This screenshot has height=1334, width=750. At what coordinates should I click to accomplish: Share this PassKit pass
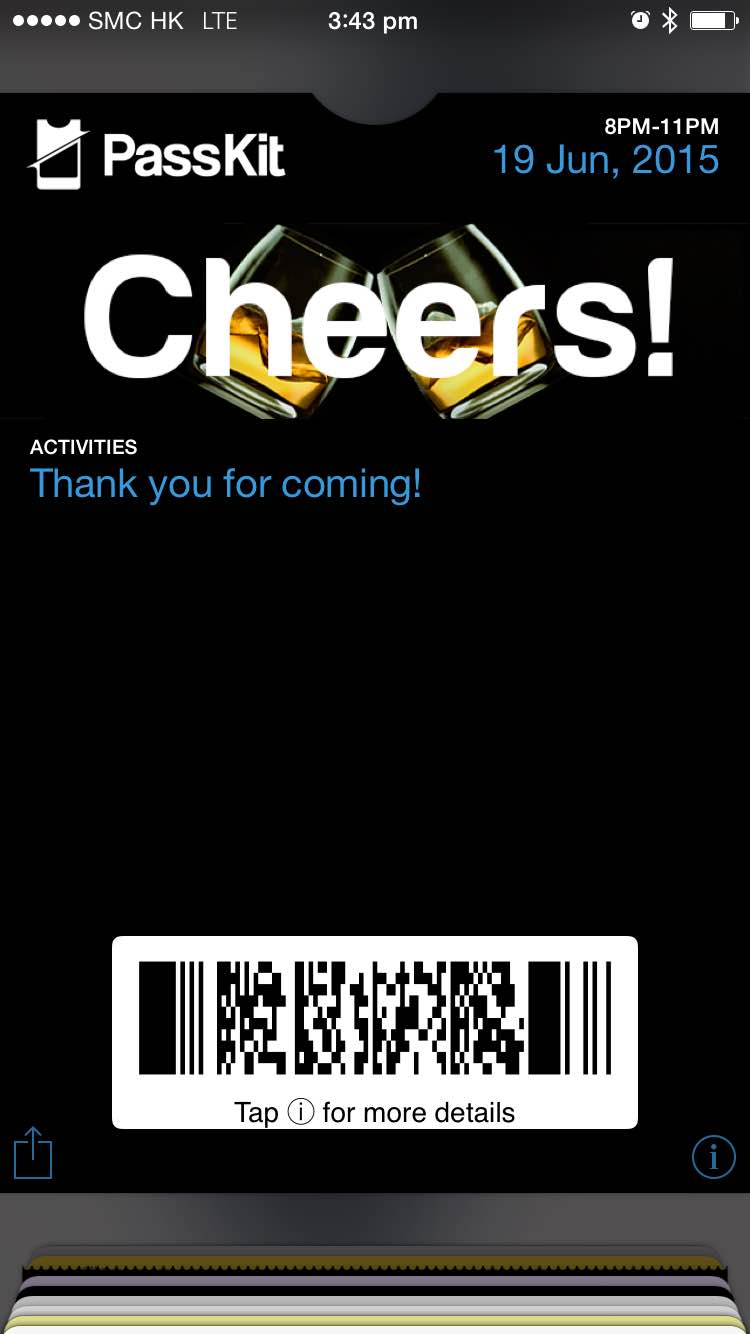coord(33,1153)
